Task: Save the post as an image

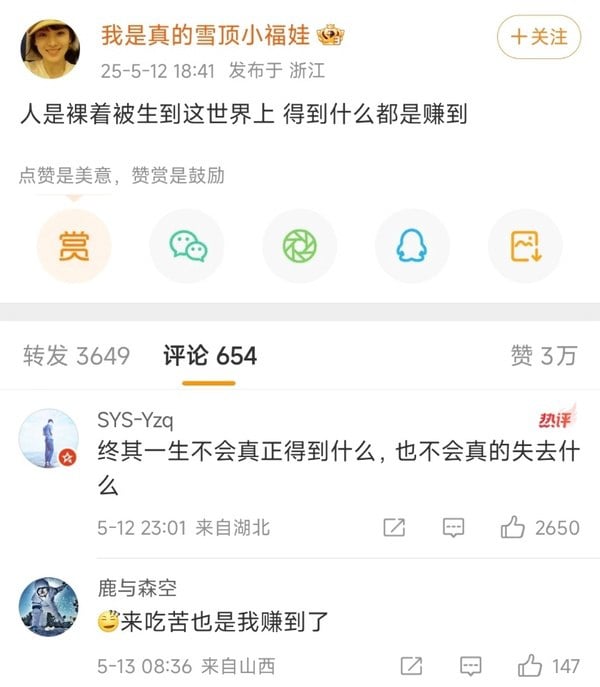Action: (525, 246)
